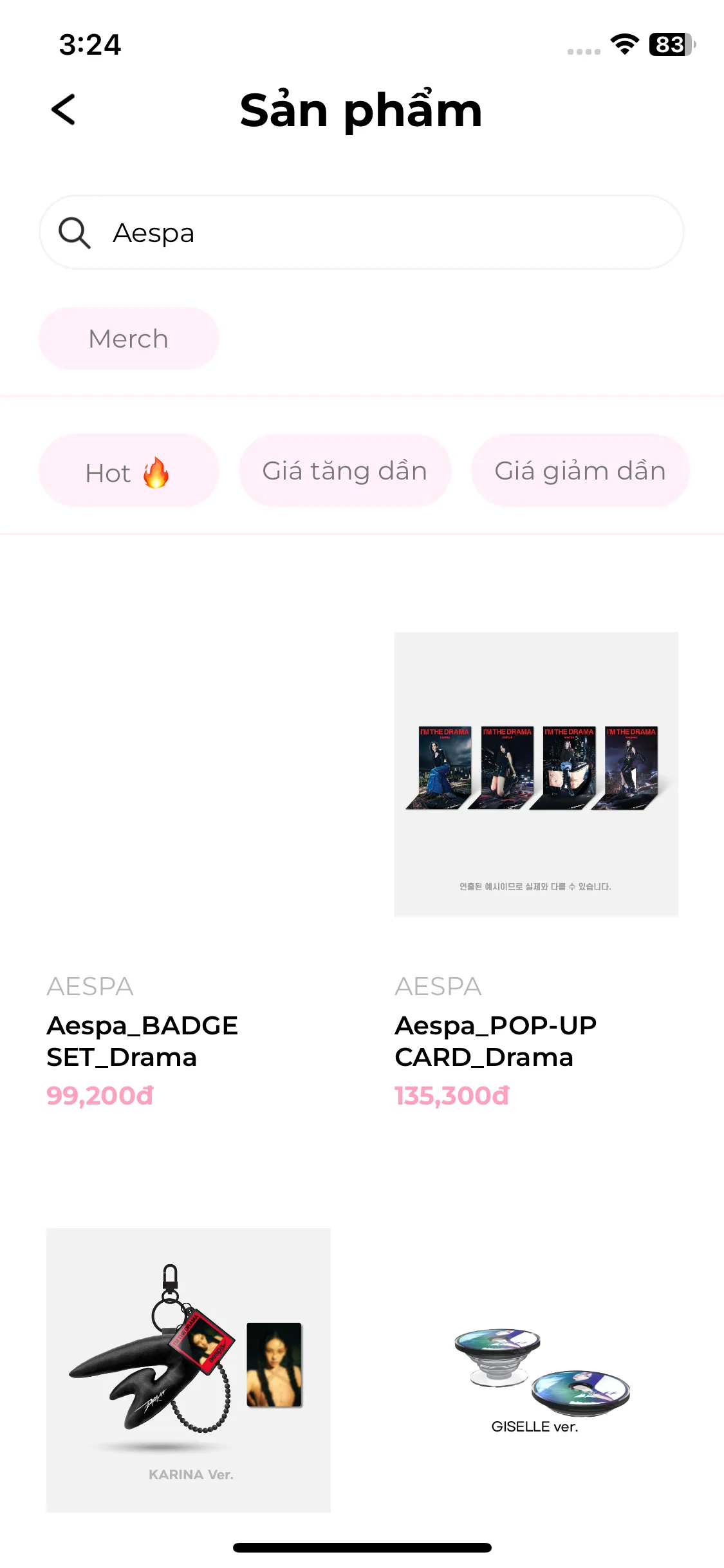Go back using the arrow icon
Screen dimensions: 724x1568
63,109
